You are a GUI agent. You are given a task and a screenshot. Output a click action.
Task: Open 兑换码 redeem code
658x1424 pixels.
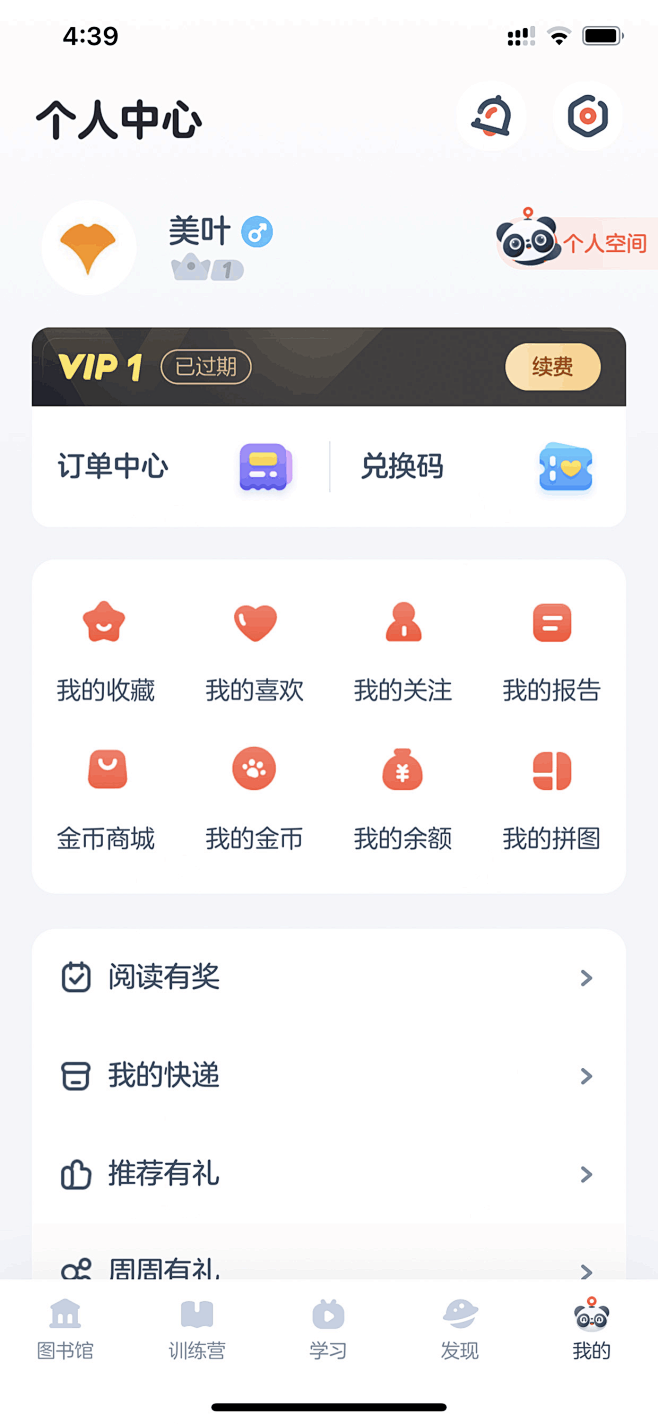tap(476, 467)
